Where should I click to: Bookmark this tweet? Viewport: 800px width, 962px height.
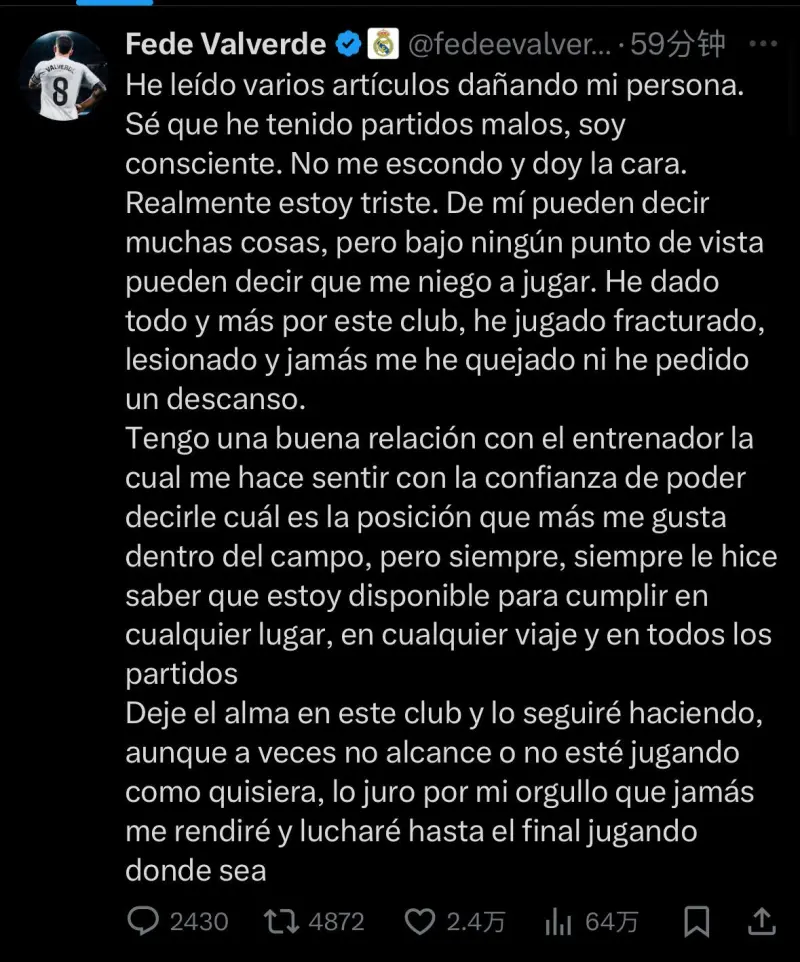tap(697, 920)
